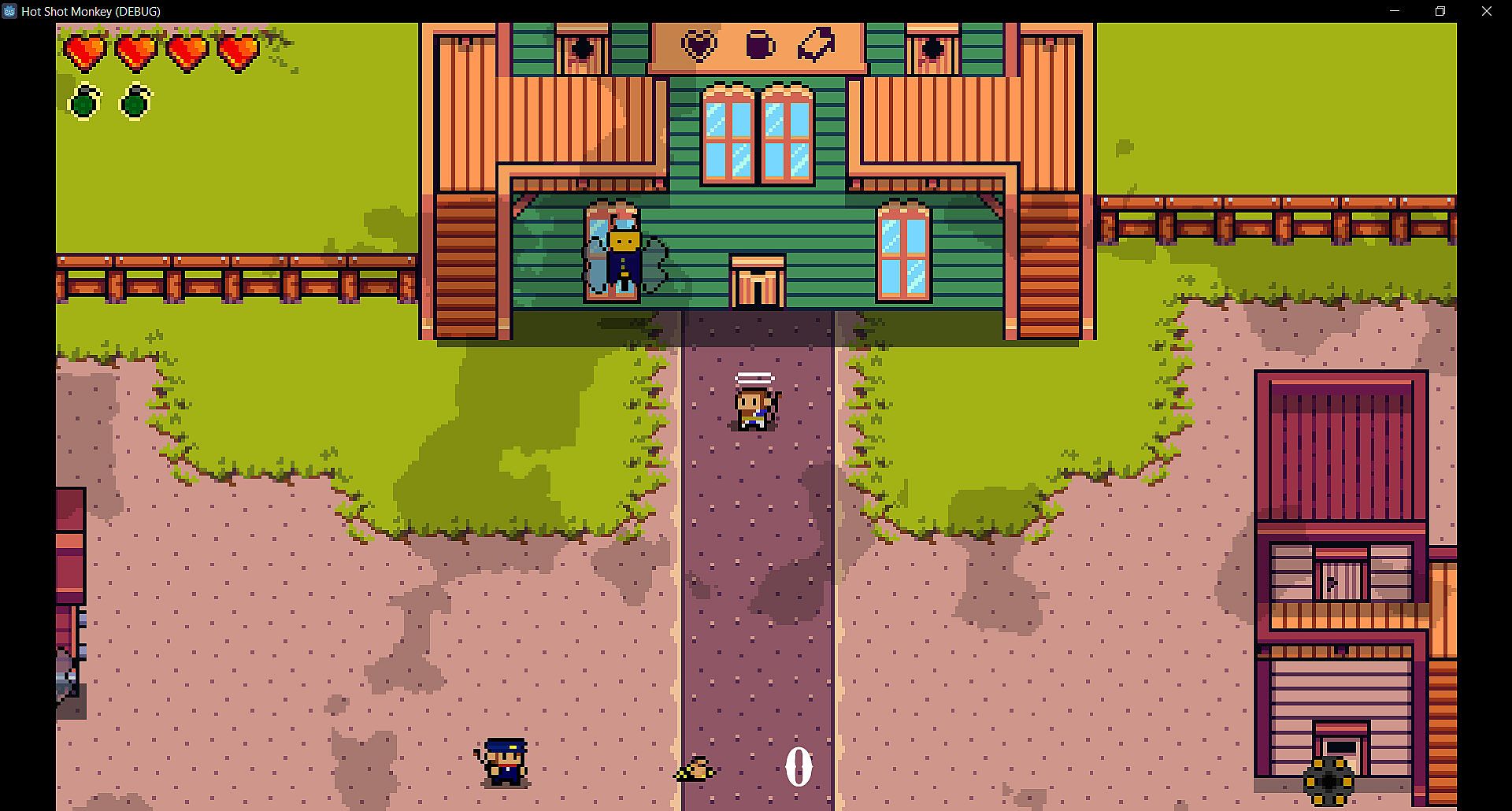Close the Hot Shot Monkey window
This screenshot has width=1512, height=811.
click(x=1486, y=11)
